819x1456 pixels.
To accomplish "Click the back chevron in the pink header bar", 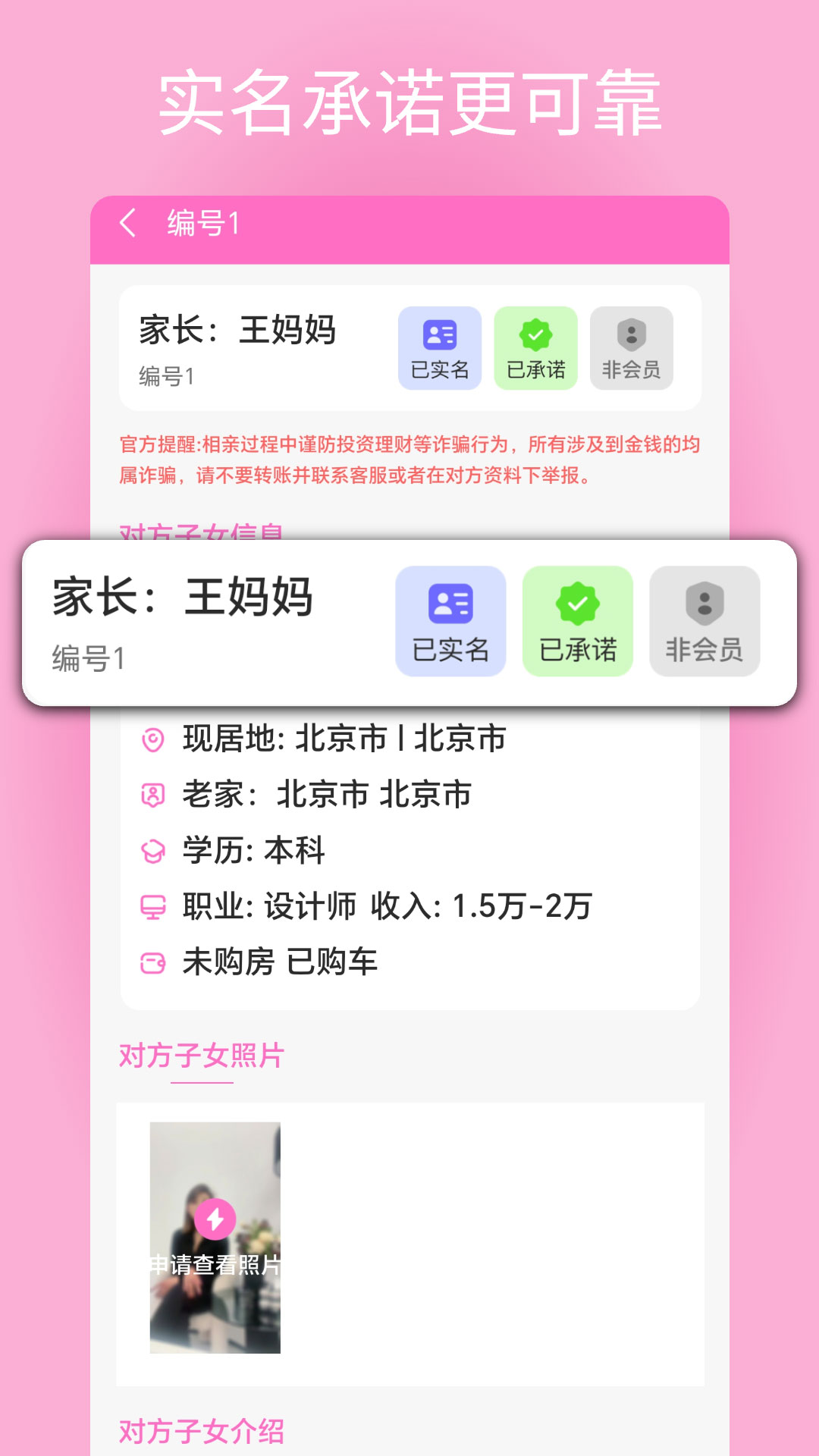I will (x=127, y=224).
